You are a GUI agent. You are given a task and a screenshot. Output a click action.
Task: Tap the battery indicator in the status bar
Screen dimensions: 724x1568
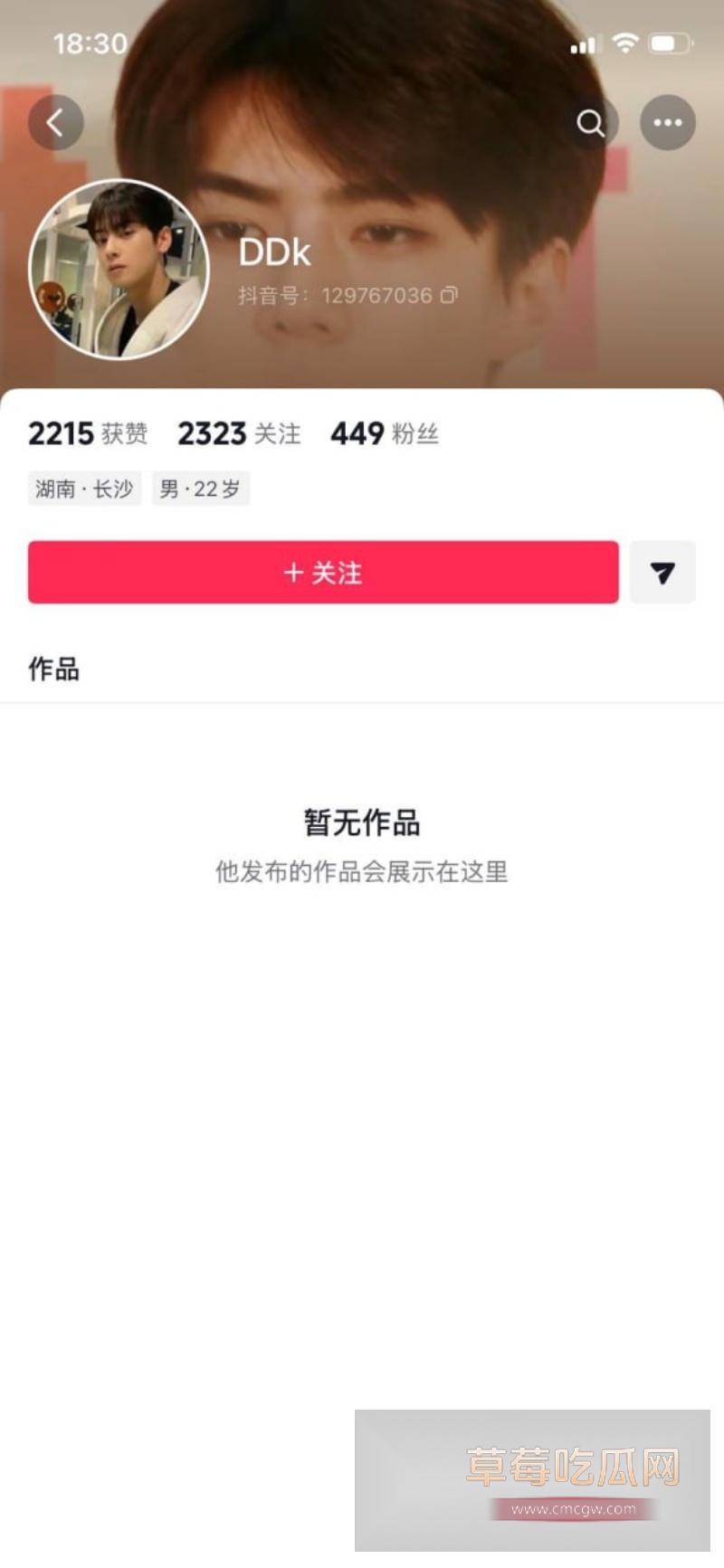coord(670,41)
